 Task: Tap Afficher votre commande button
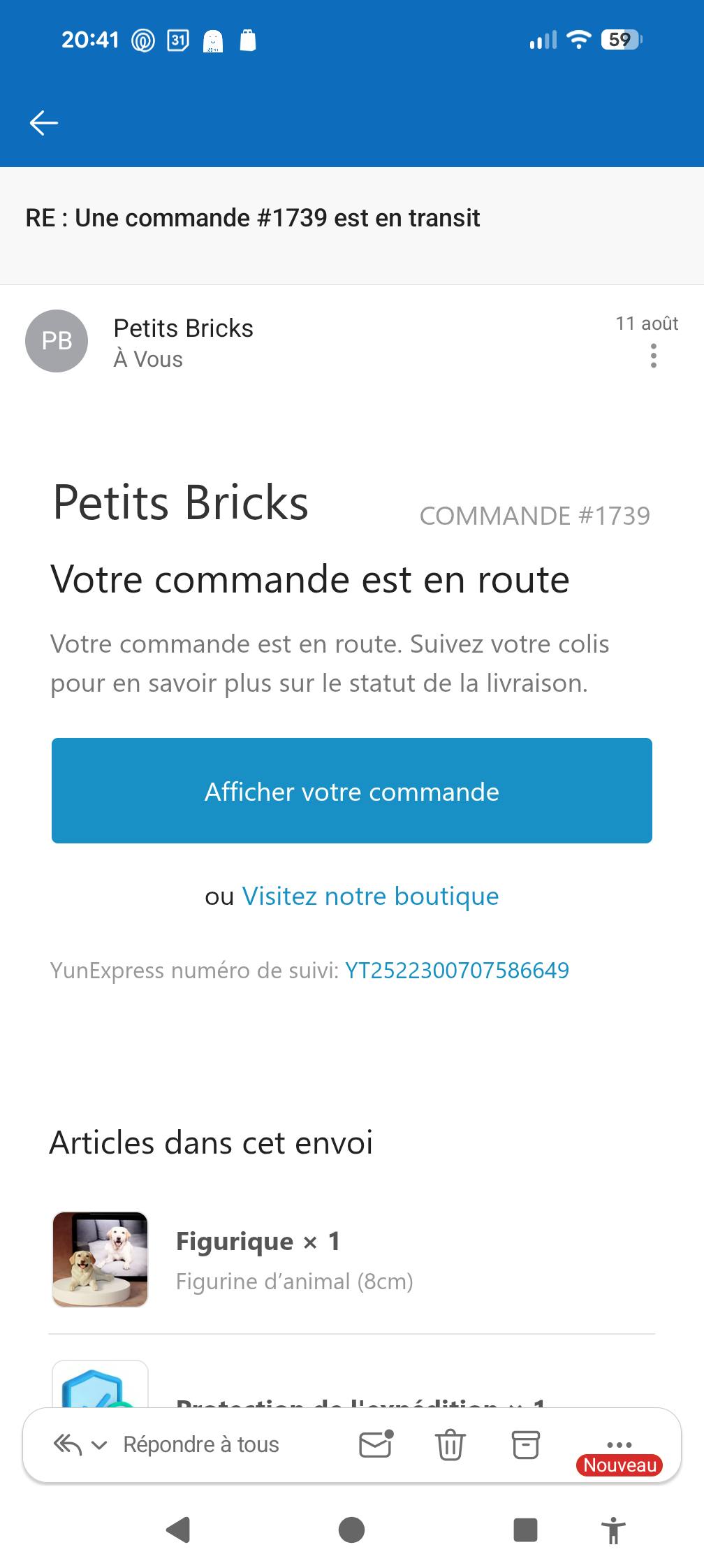[351, 790]
